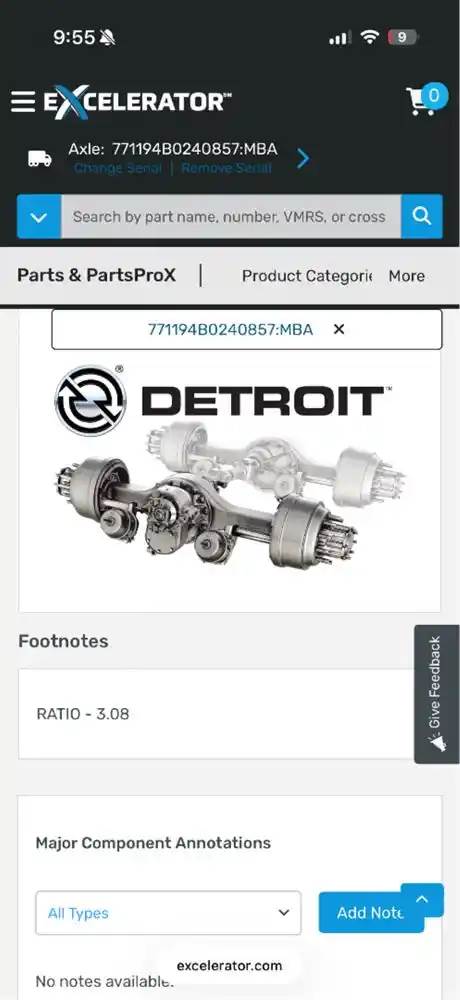Focus the part search field
The height and width of the screenshot is (1000, 460).
231,217
